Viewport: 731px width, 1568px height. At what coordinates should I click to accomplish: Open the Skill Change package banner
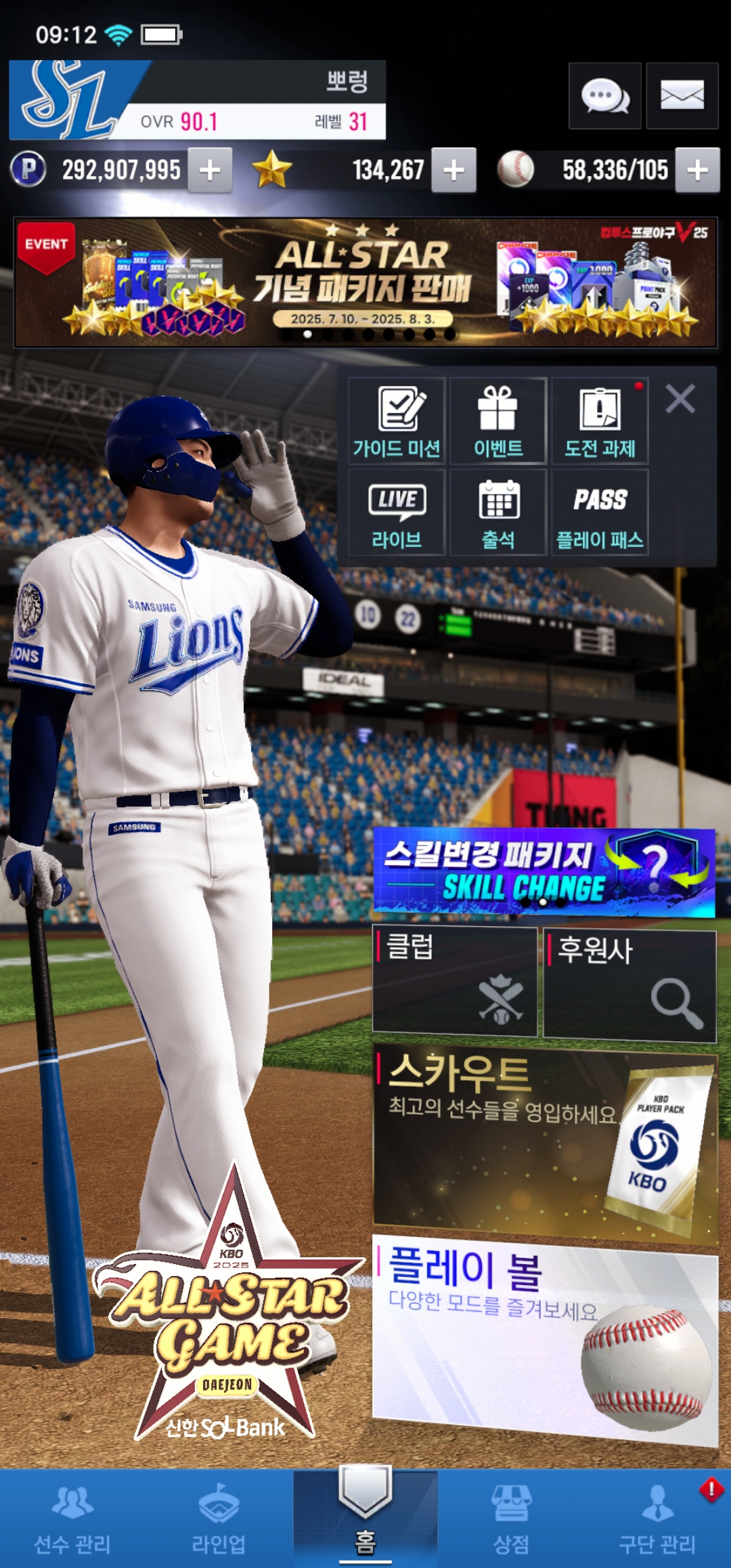[544, 872]
